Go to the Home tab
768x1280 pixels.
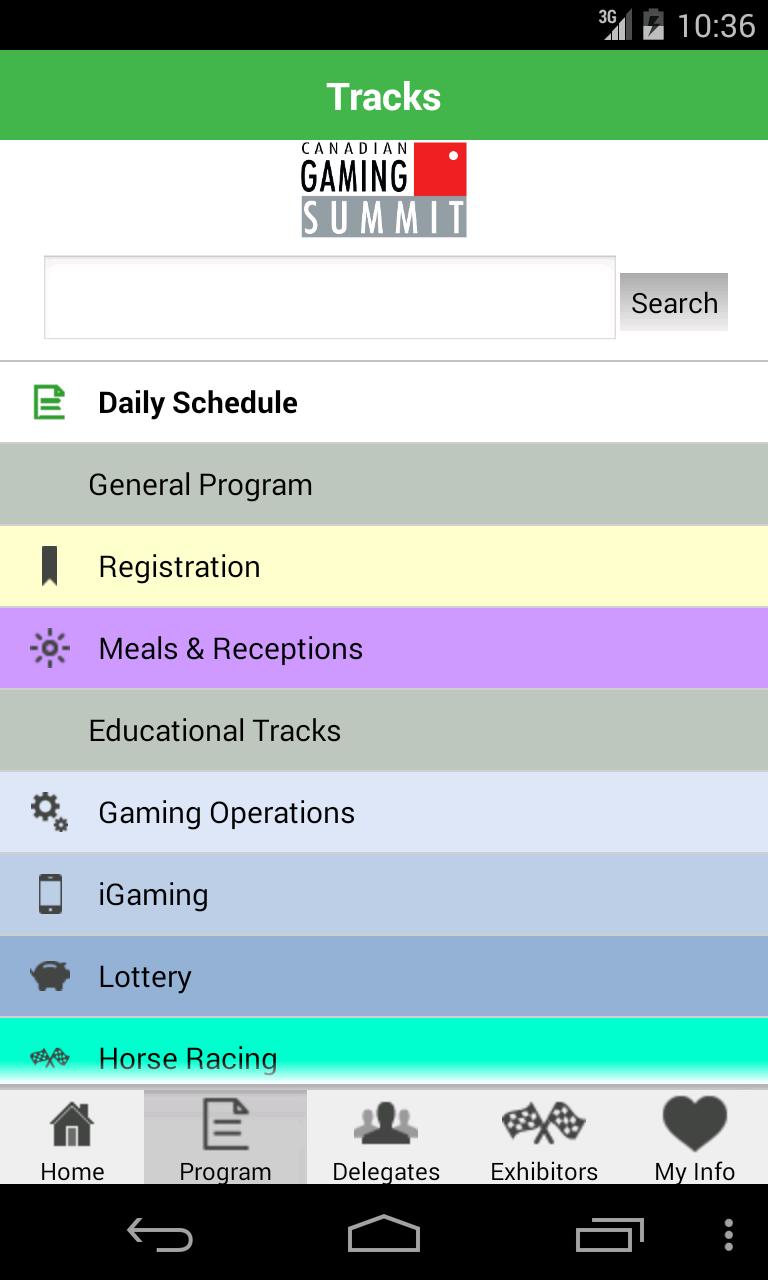(72, 1139)
